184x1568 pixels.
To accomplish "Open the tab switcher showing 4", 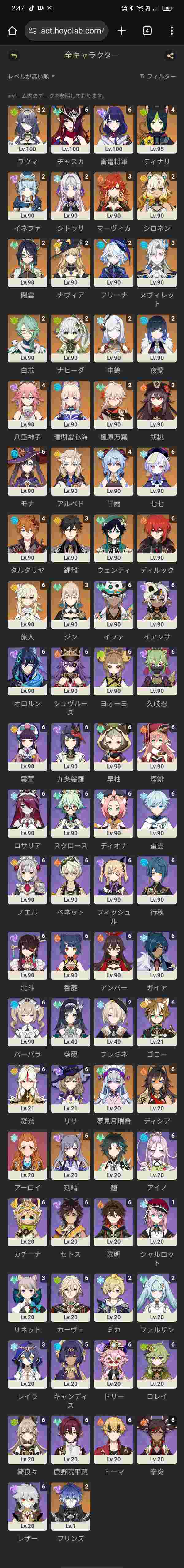I will coord(147,30).
